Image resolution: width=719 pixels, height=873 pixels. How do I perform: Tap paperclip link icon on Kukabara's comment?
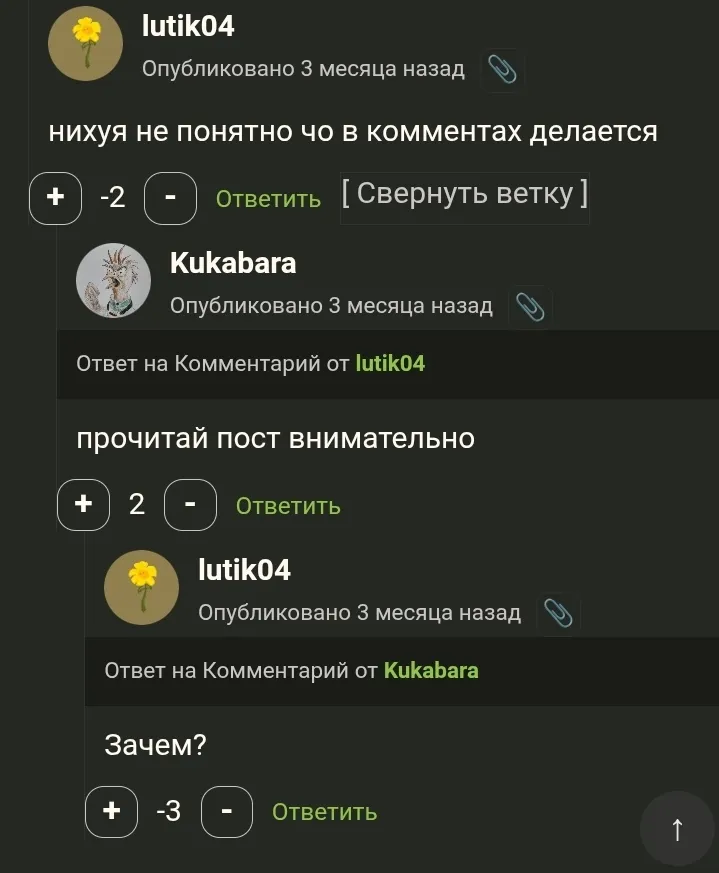click(530, 306)
